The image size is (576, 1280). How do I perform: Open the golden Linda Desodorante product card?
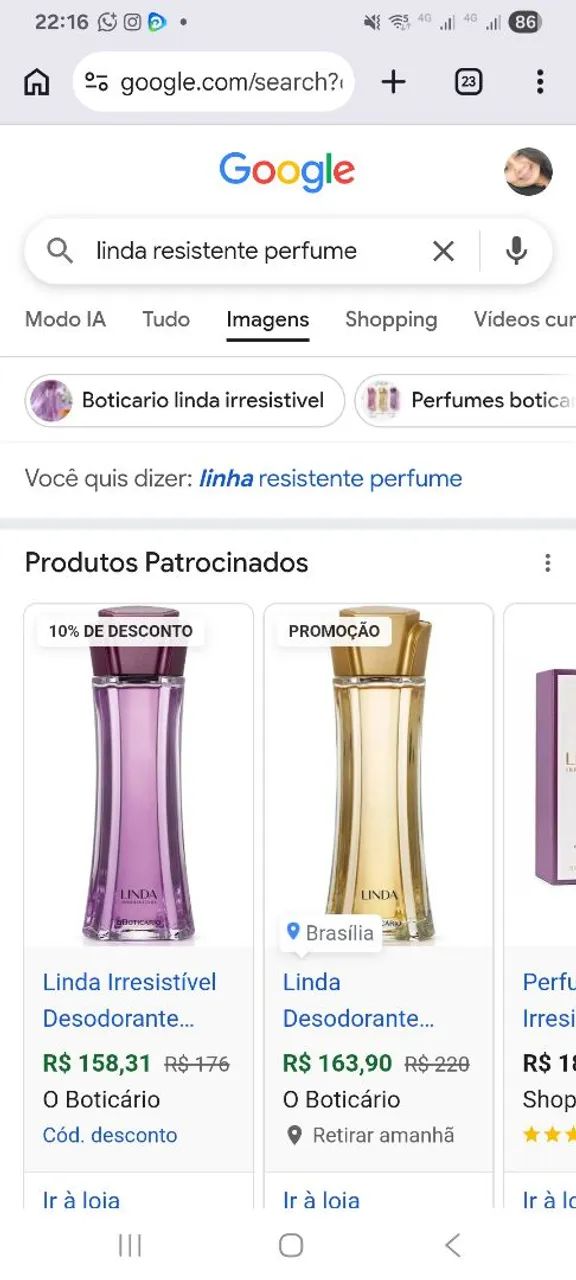pos(379,890)
